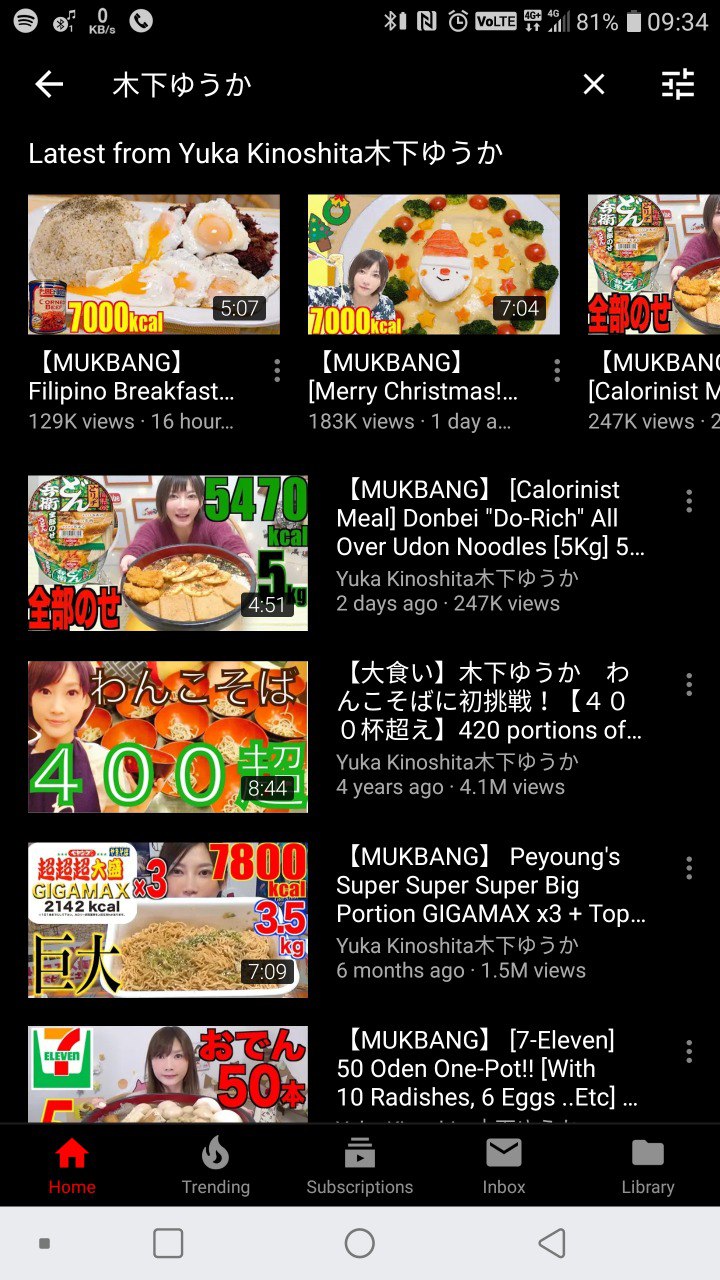Watch the 420 portions wanko soba video

[x=168, y=737]
